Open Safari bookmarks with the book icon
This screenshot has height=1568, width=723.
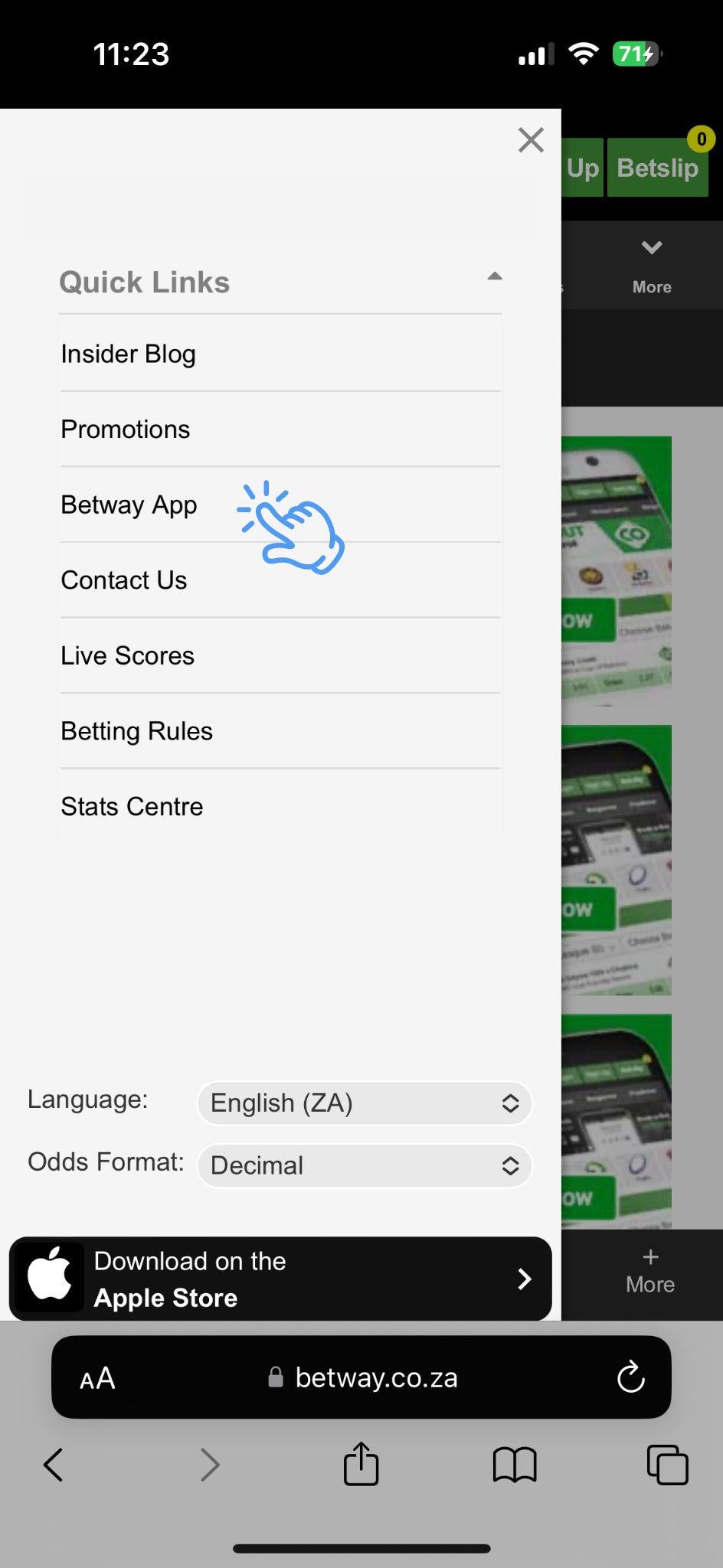coord(514,1464)
